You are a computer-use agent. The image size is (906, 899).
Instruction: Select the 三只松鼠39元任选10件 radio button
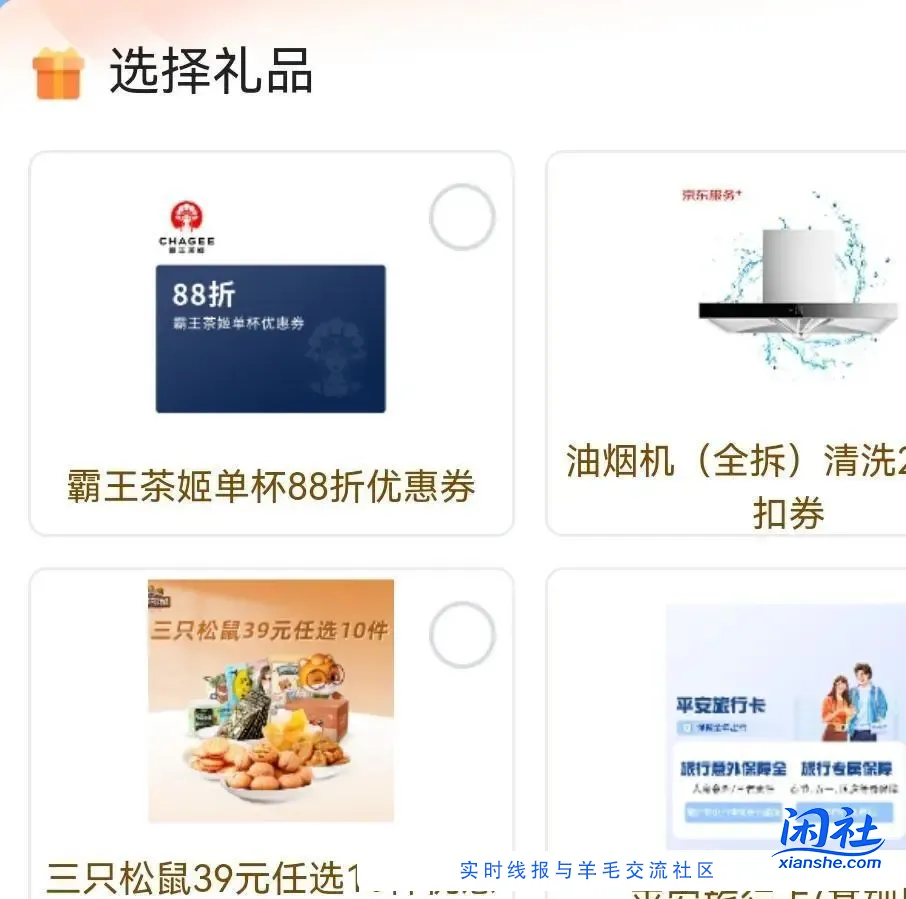pyautogui.click(x=462, y=635)
